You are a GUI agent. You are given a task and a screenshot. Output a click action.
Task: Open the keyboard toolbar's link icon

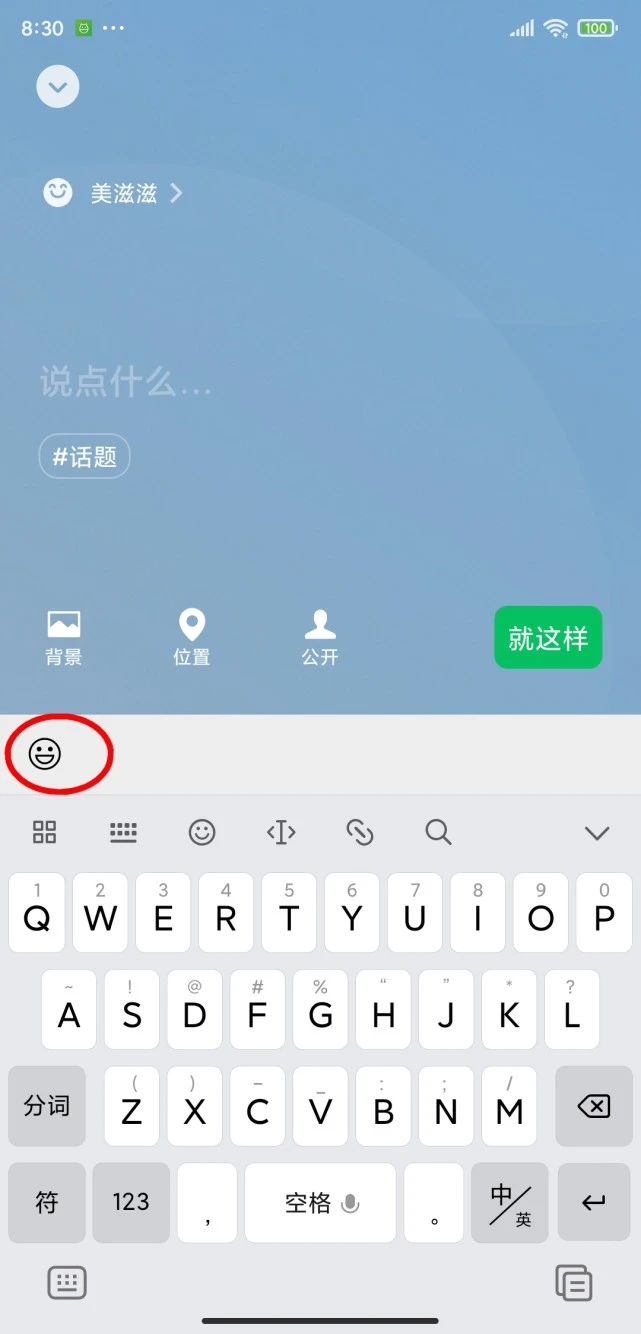(359, 832)
